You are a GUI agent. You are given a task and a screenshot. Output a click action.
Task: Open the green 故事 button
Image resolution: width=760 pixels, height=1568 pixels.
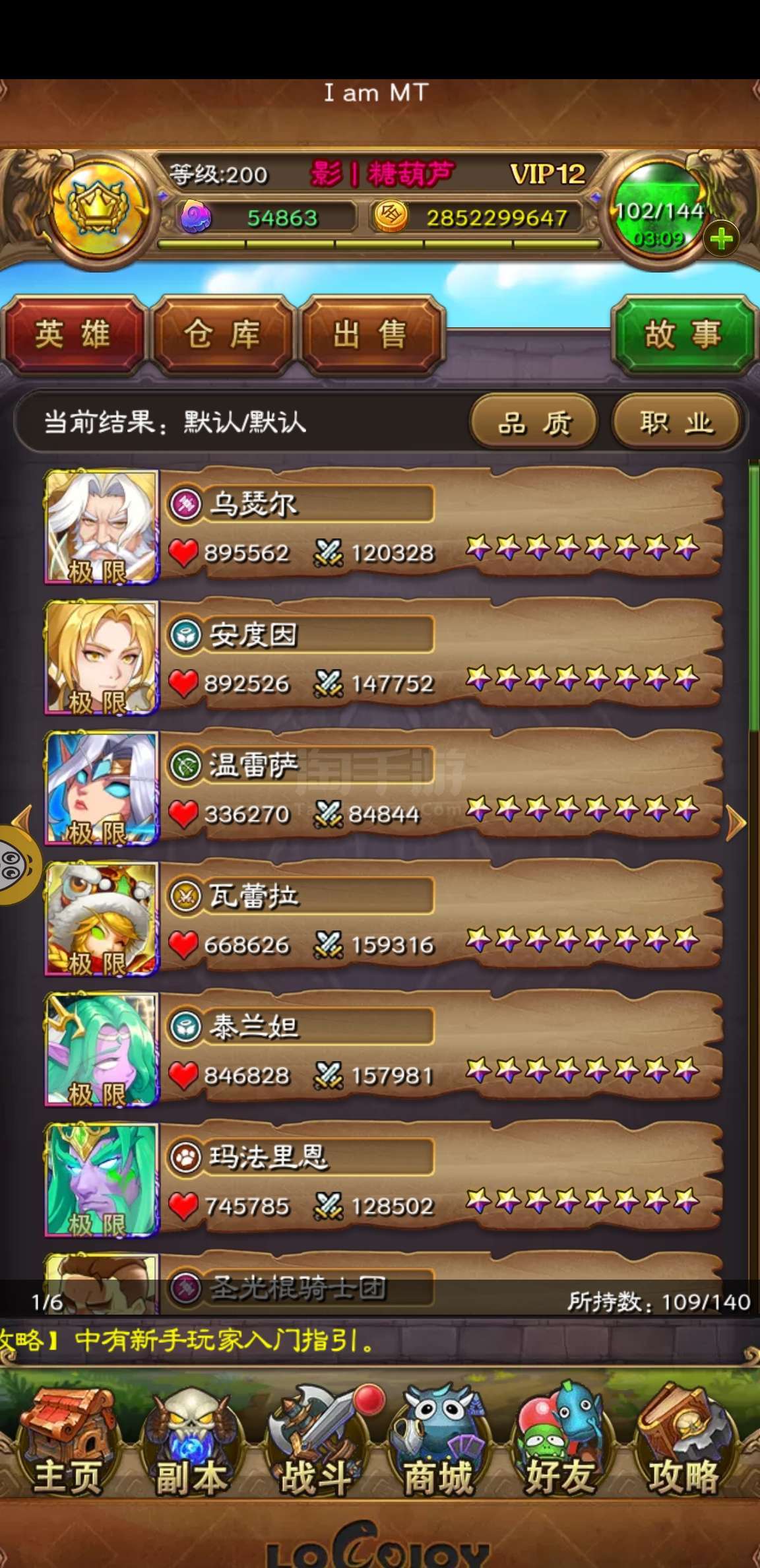point(683,334)
